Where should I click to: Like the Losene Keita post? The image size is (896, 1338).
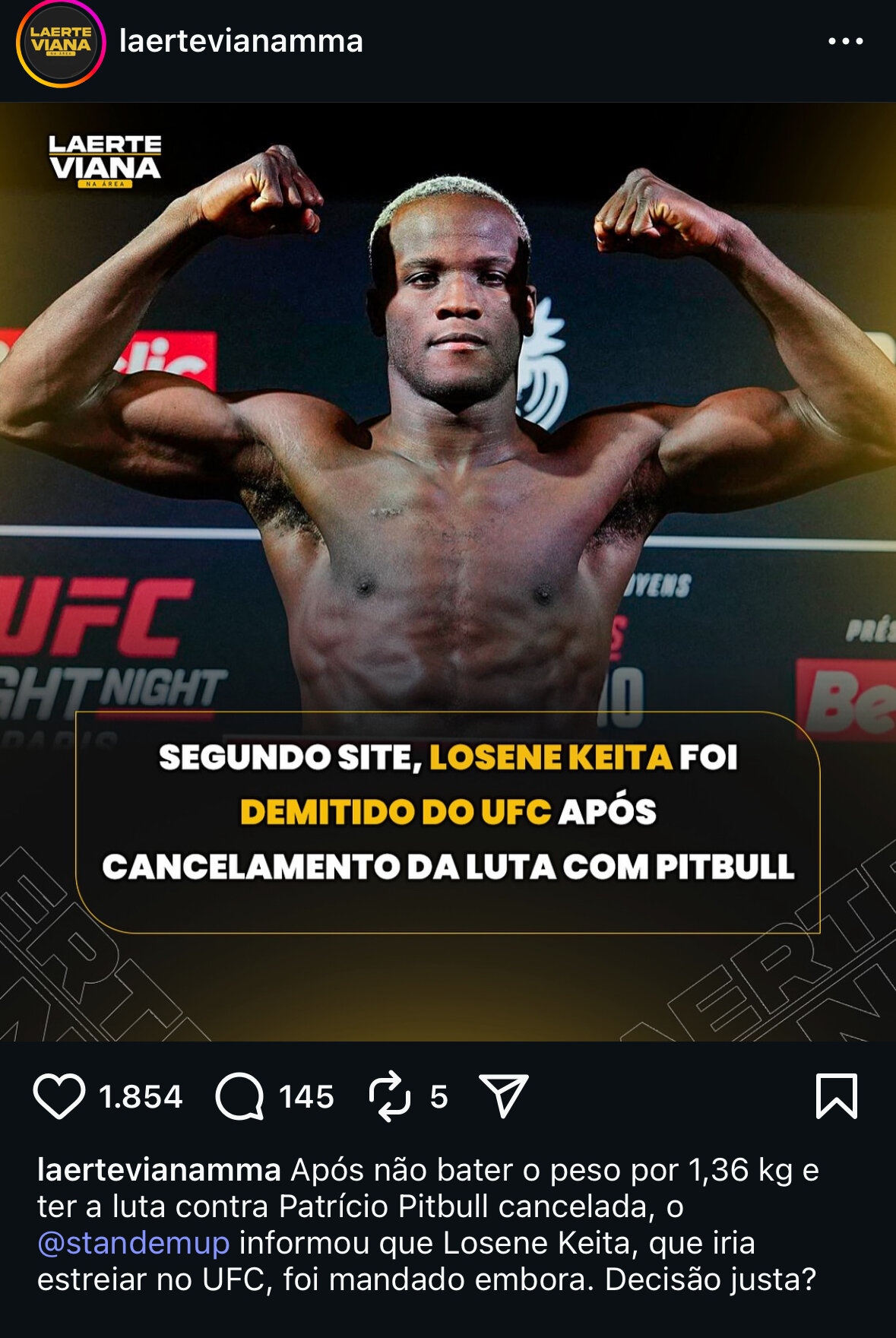pos(59,1096)
